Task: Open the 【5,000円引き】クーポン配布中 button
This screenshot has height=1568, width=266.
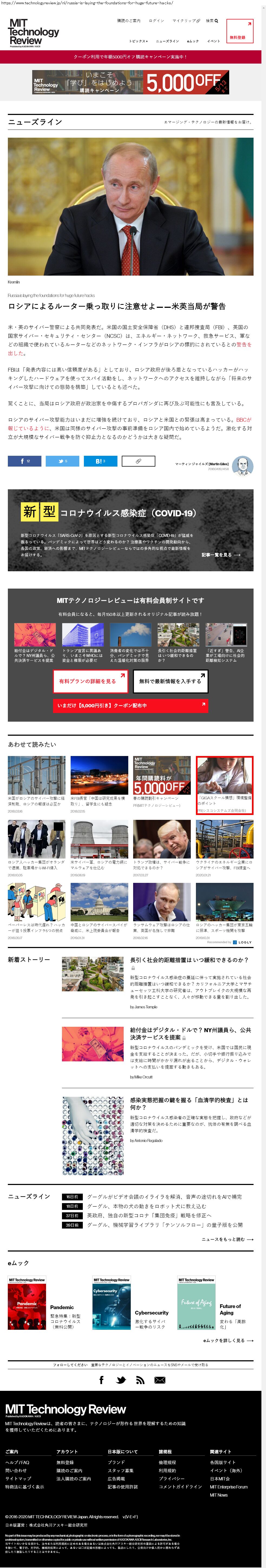Action: point(130,705)
